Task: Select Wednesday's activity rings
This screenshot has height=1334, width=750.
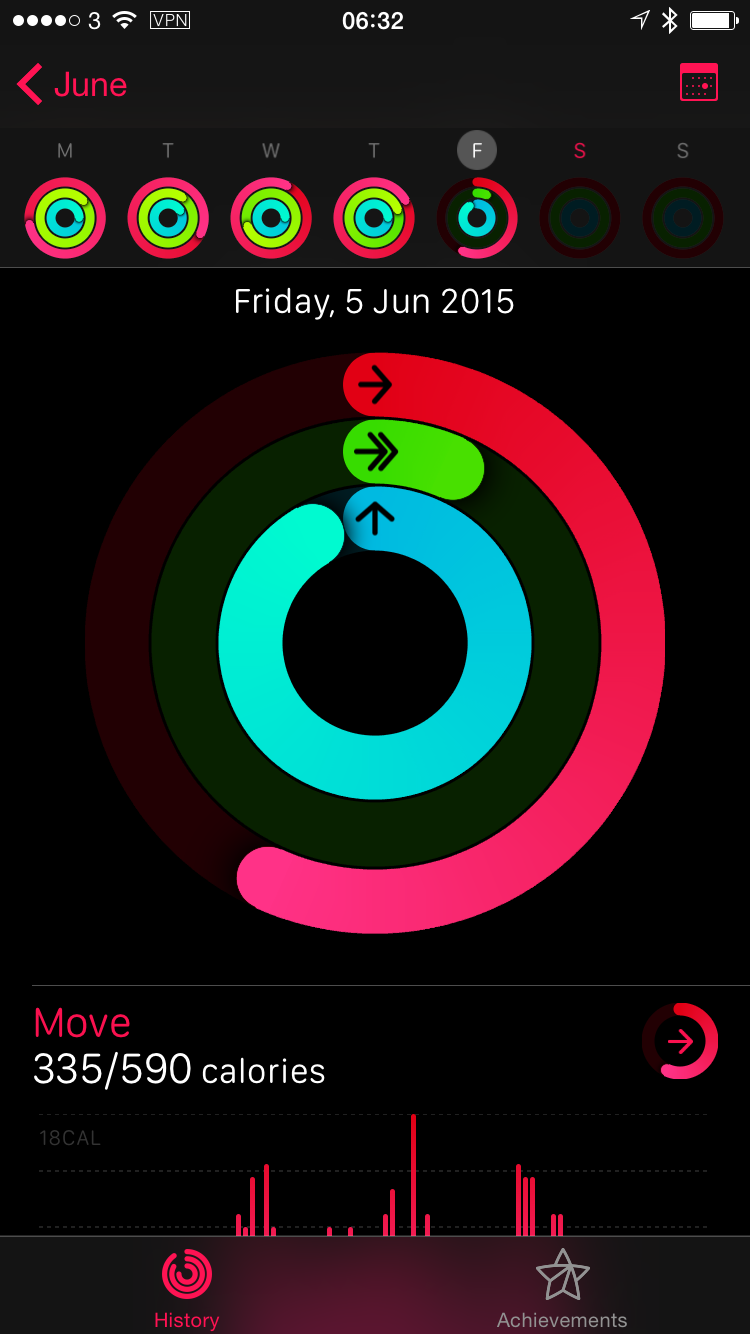Action: click(x=271, y=217)
